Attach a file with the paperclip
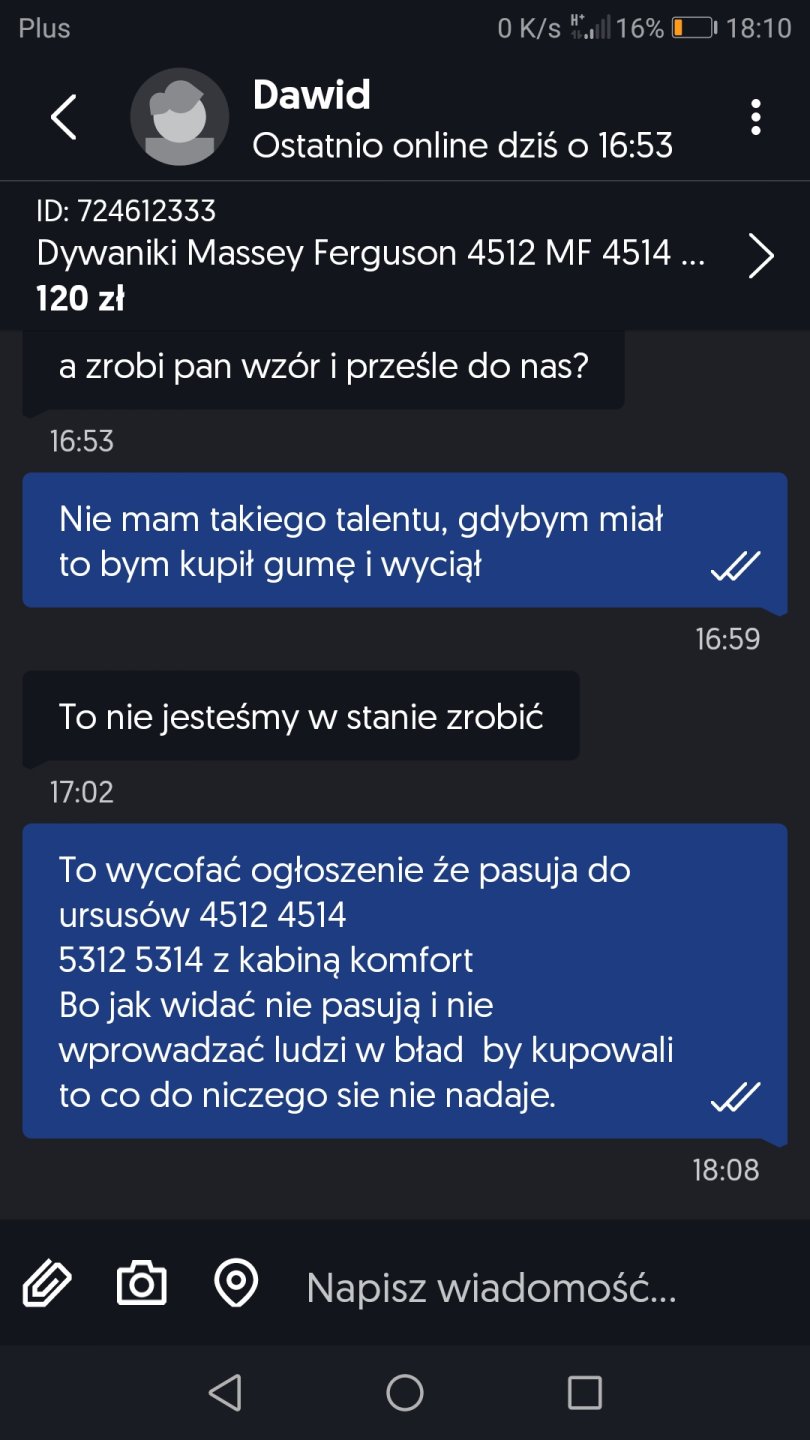Viewport: 810px width, 1440px height. [47, 1284]
